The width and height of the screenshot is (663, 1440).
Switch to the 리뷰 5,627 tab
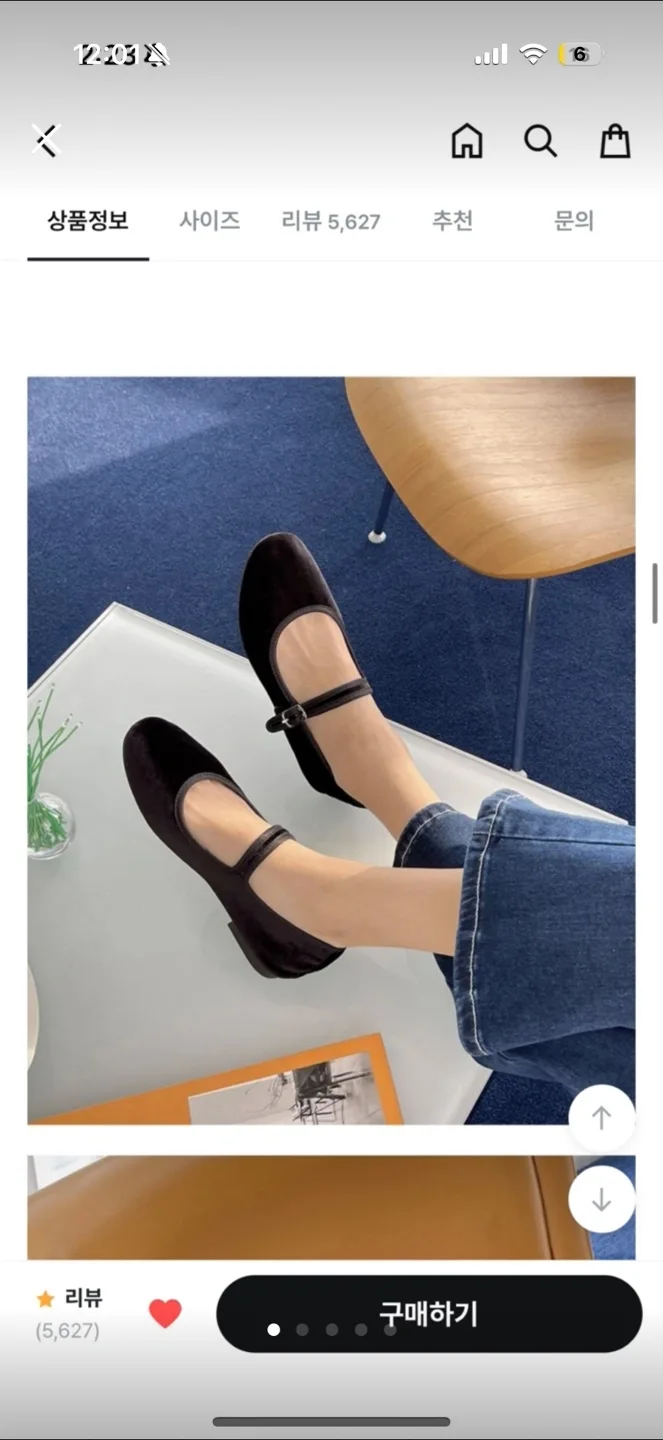tap(331, 221)
